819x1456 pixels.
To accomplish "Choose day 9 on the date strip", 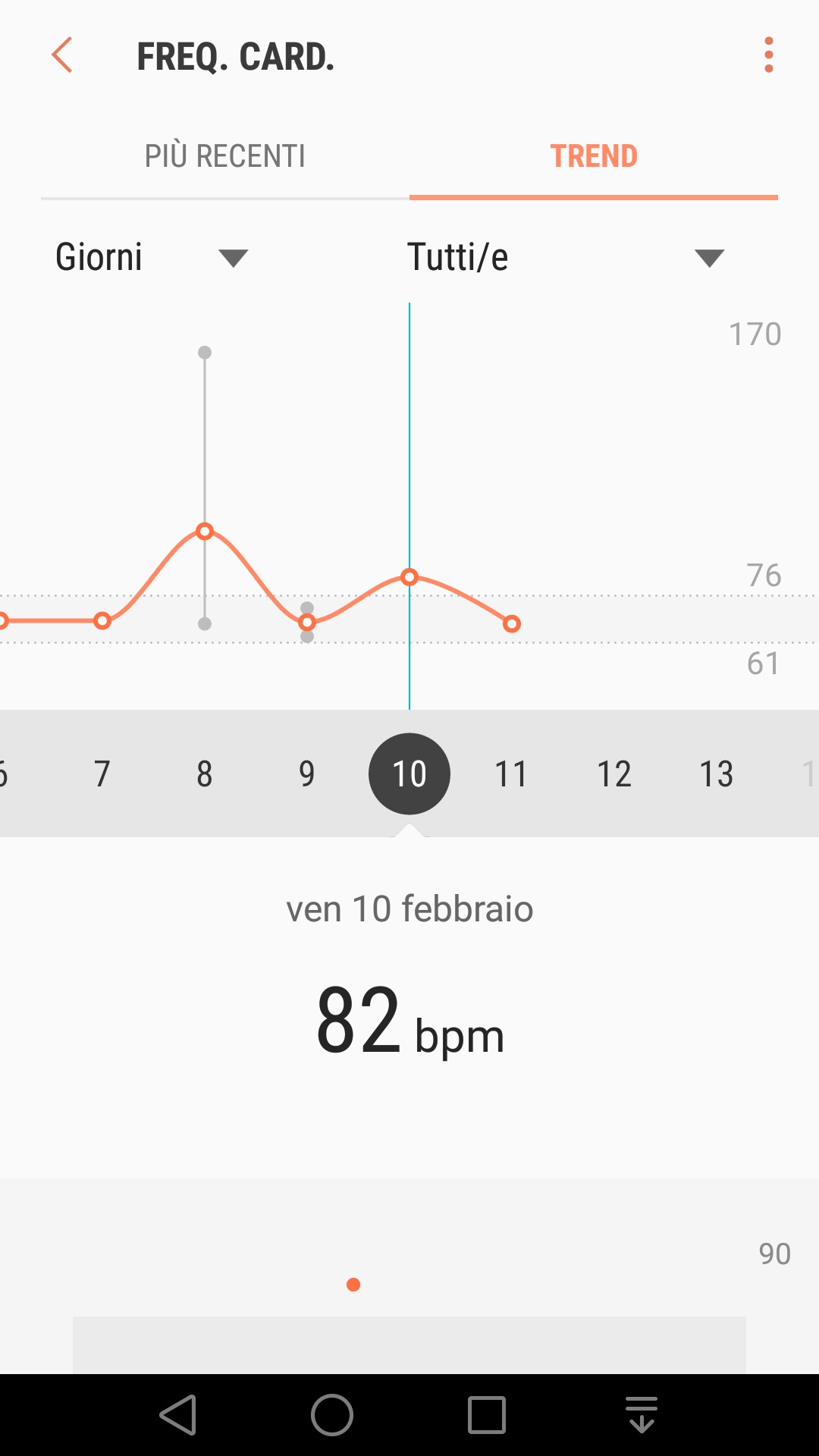I will coord(307,774).
